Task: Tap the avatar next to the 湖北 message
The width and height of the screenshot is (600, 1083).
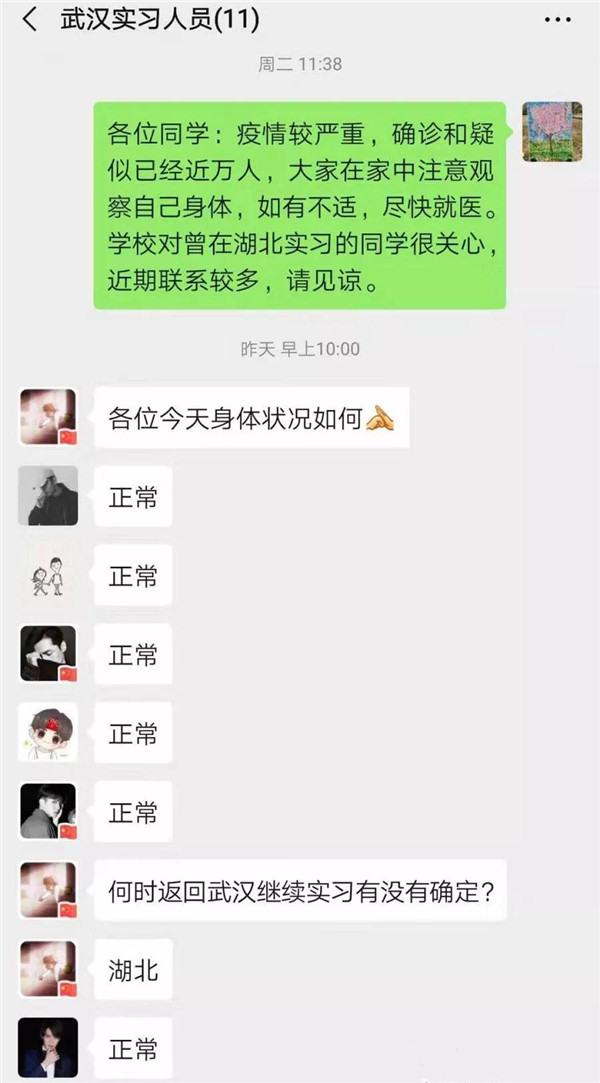Action: [48, 969]
